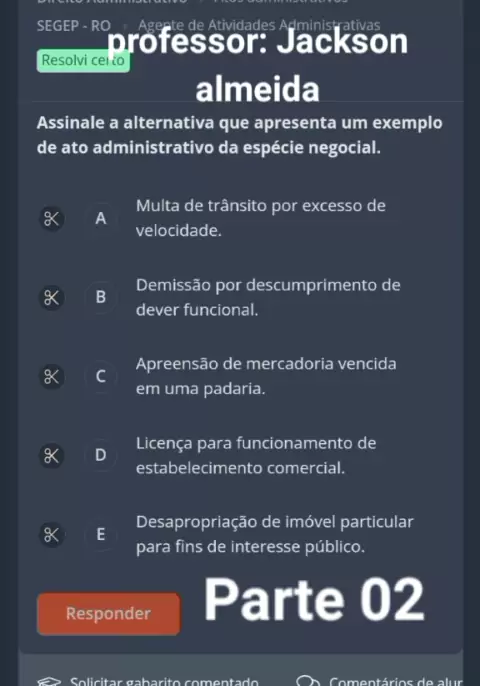Screen dimensions: 480x686
Task: Strike out option A with scissors icon
Action: pos(52,218)
